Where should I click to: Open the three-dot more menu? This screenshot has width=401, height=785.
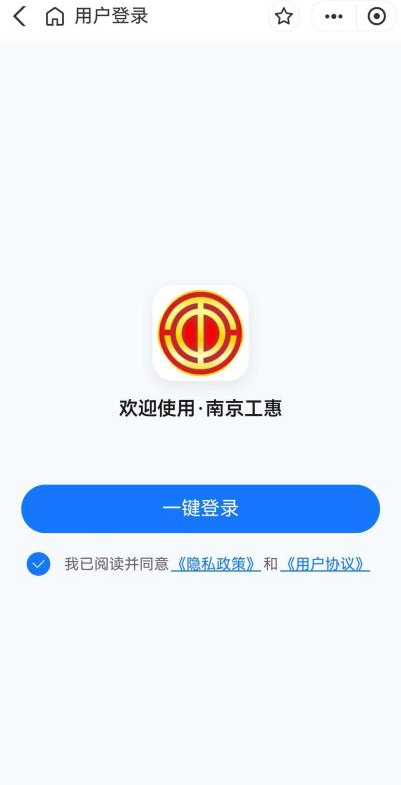tap(333, 17)
